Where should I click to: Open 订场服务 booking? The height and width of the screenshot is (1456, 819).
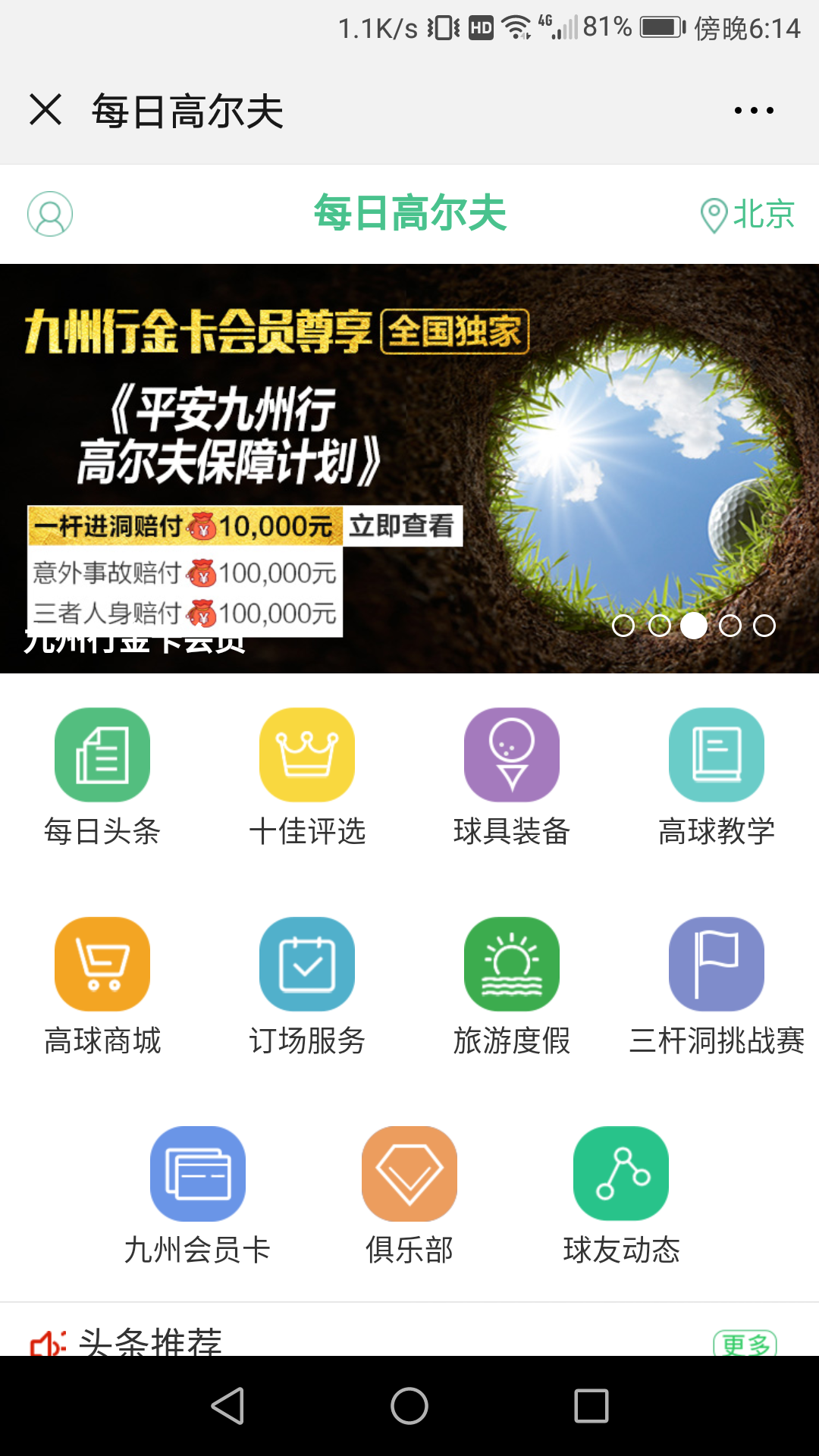click(307, 986)
